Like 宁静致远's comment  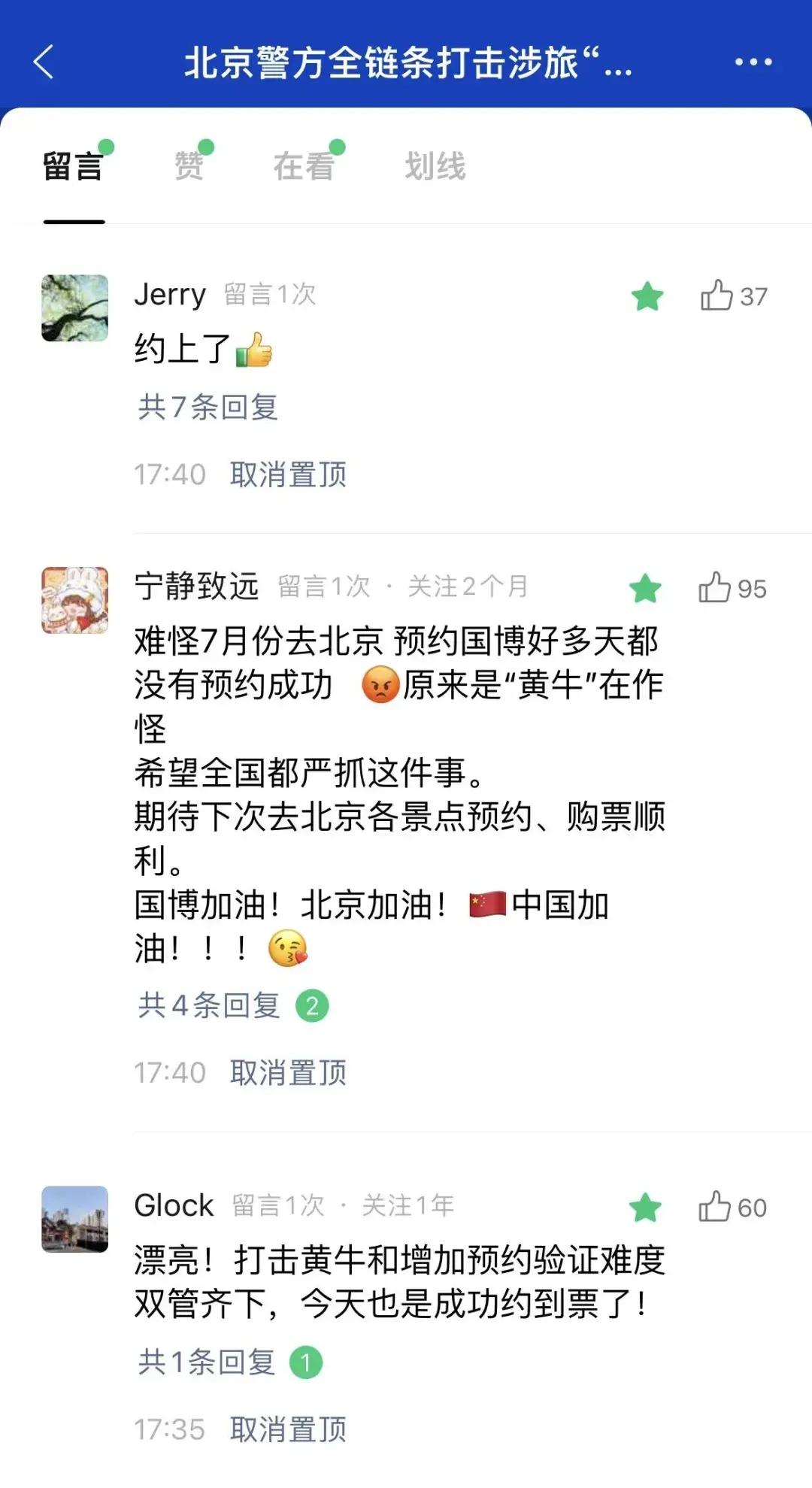[715, 588]
